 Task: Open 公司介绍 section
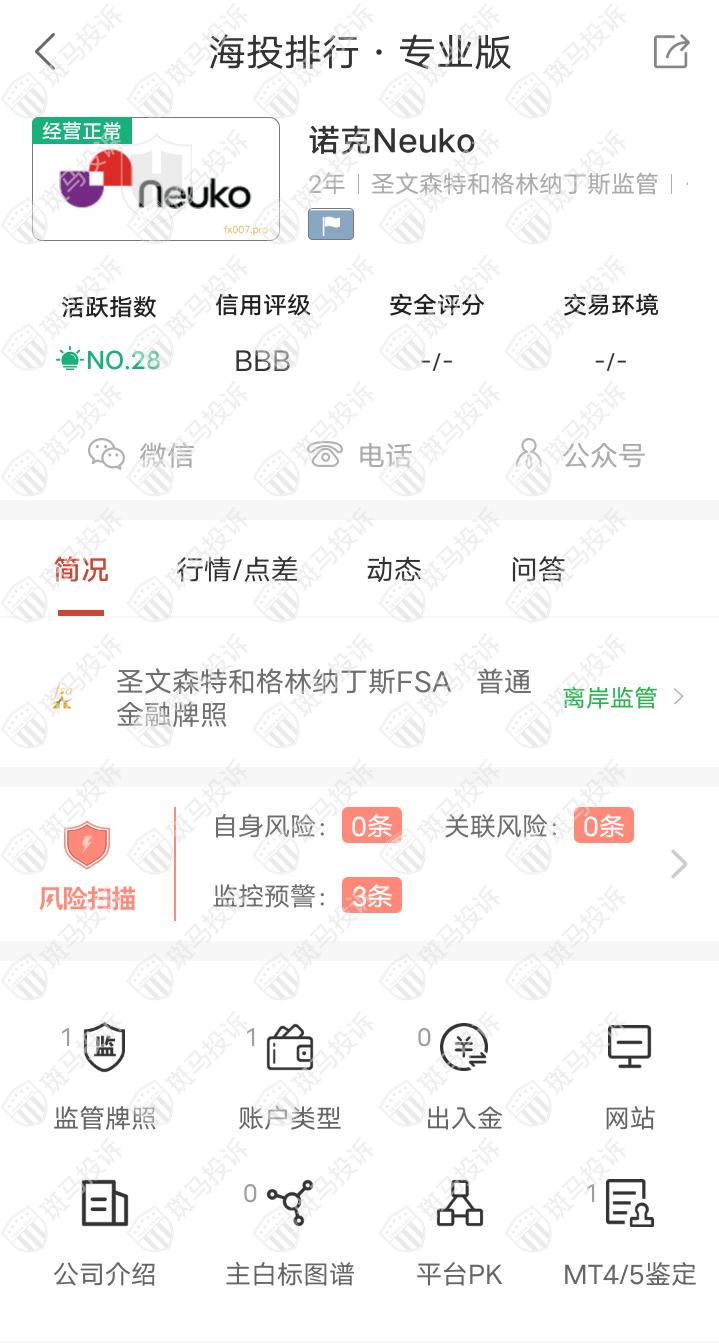[x=105, y=1232]
